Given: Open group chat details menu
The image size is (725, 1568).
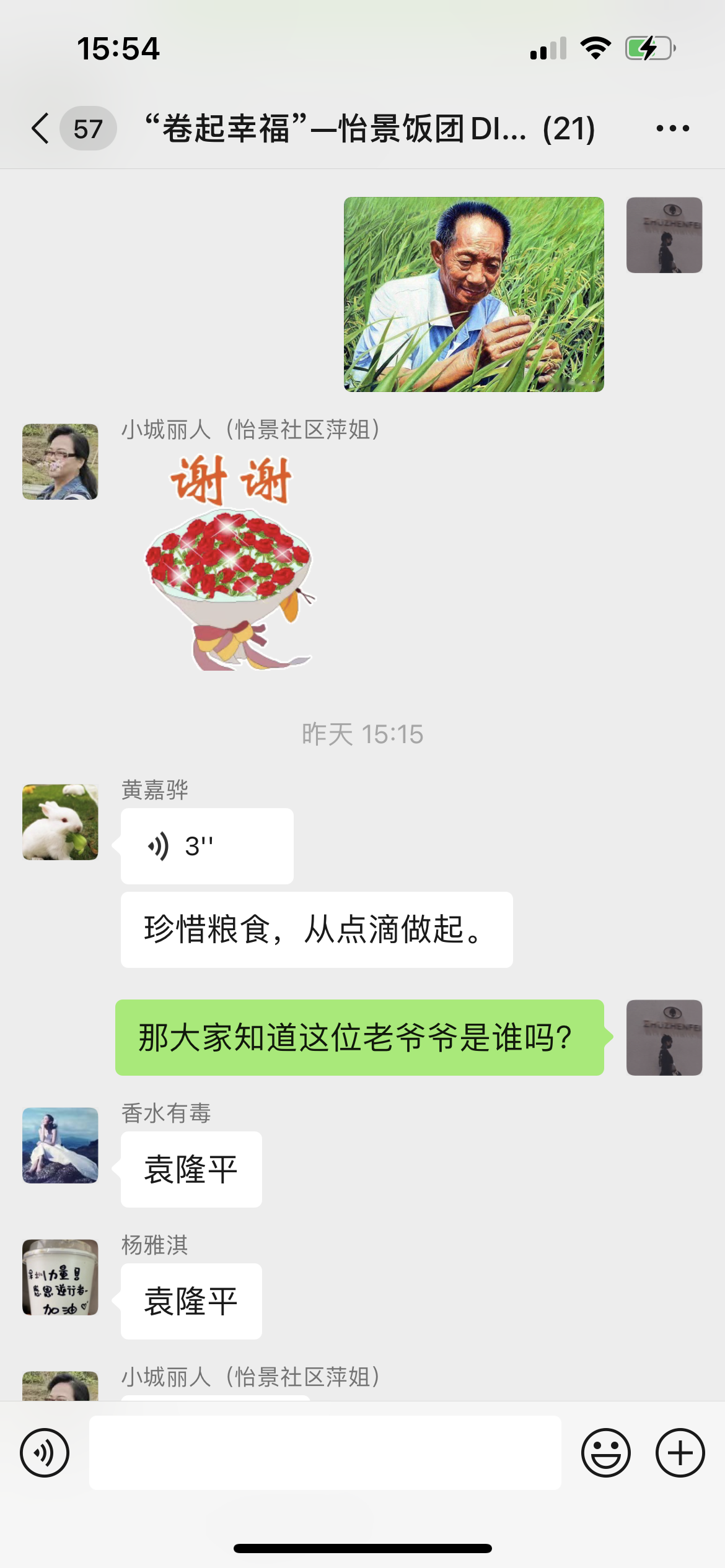Looking at the screenshot, I should pyautogui.click(x=672, y=129).
